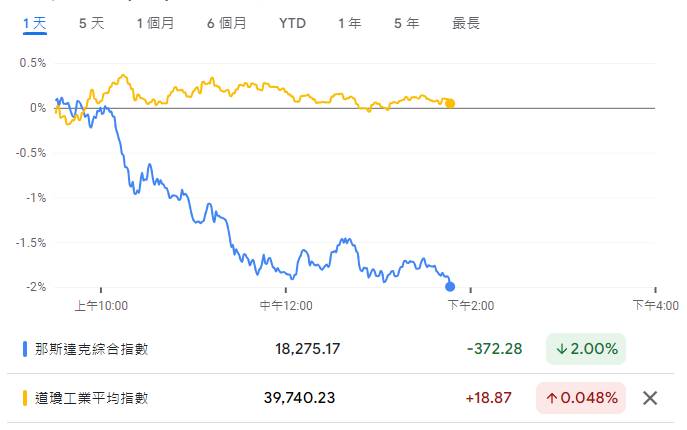Show the 1 個月 chart

155,23
